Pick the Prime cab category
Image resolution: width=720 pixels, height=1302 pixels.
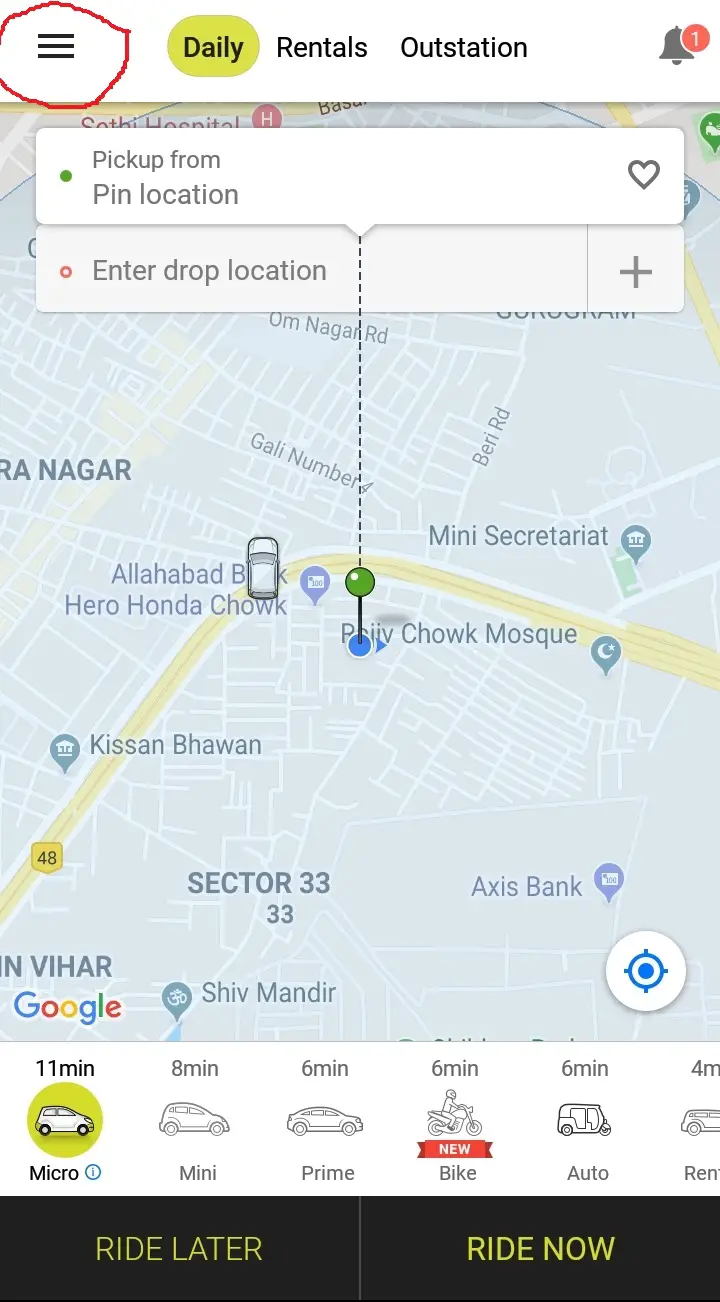[325, 1121]
